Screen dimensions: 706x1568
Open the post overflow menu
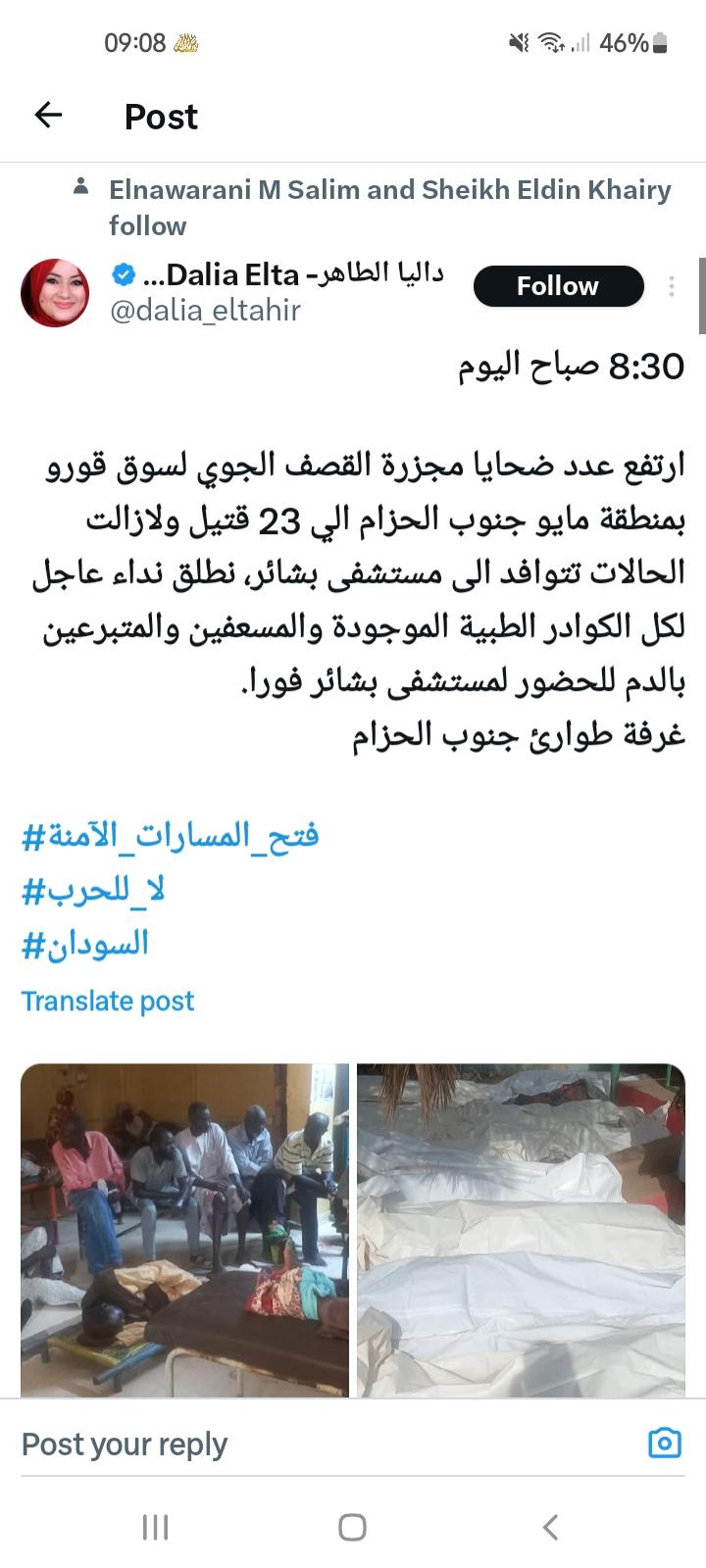(x=672, y=286)
